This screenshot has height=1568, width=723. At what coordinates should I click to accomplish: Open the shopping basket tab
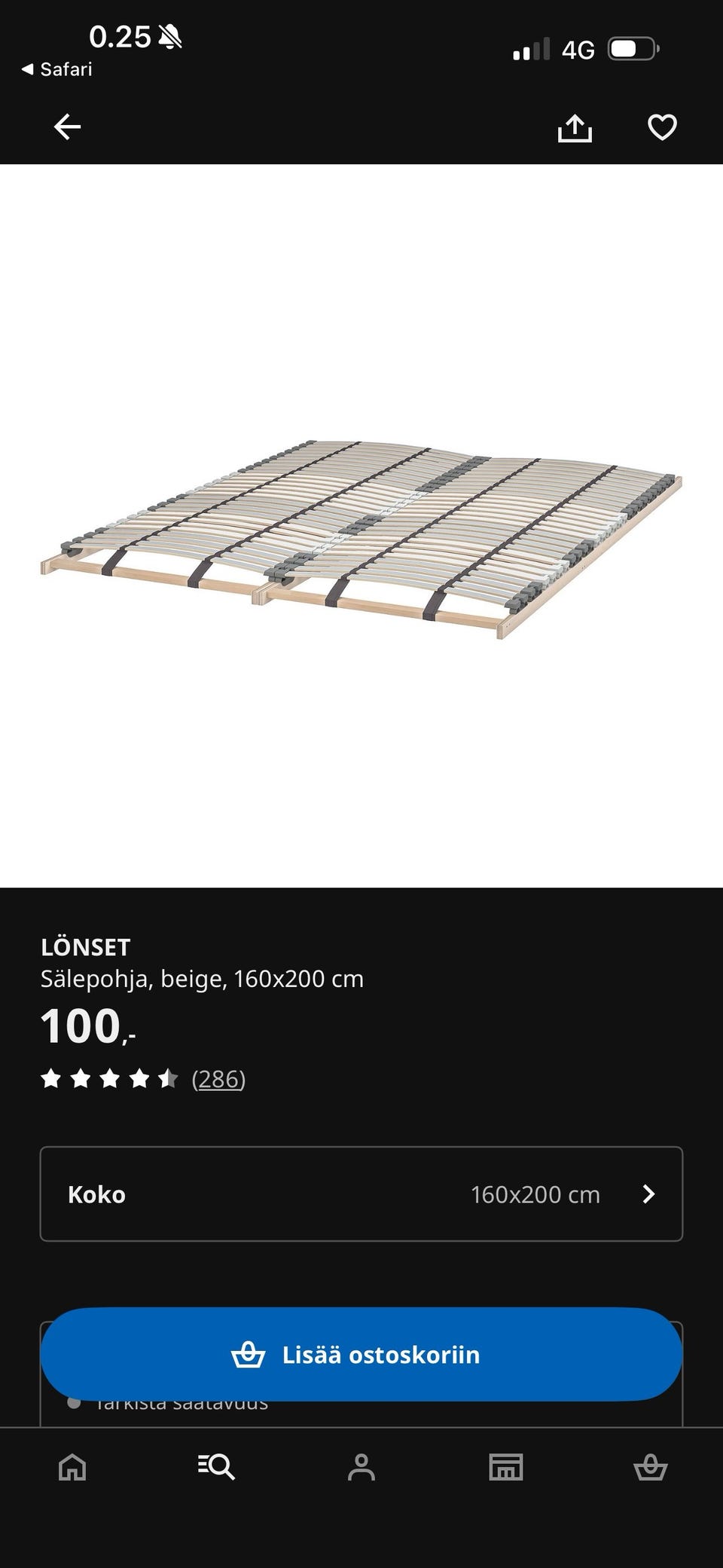[x=651, y=1467]
